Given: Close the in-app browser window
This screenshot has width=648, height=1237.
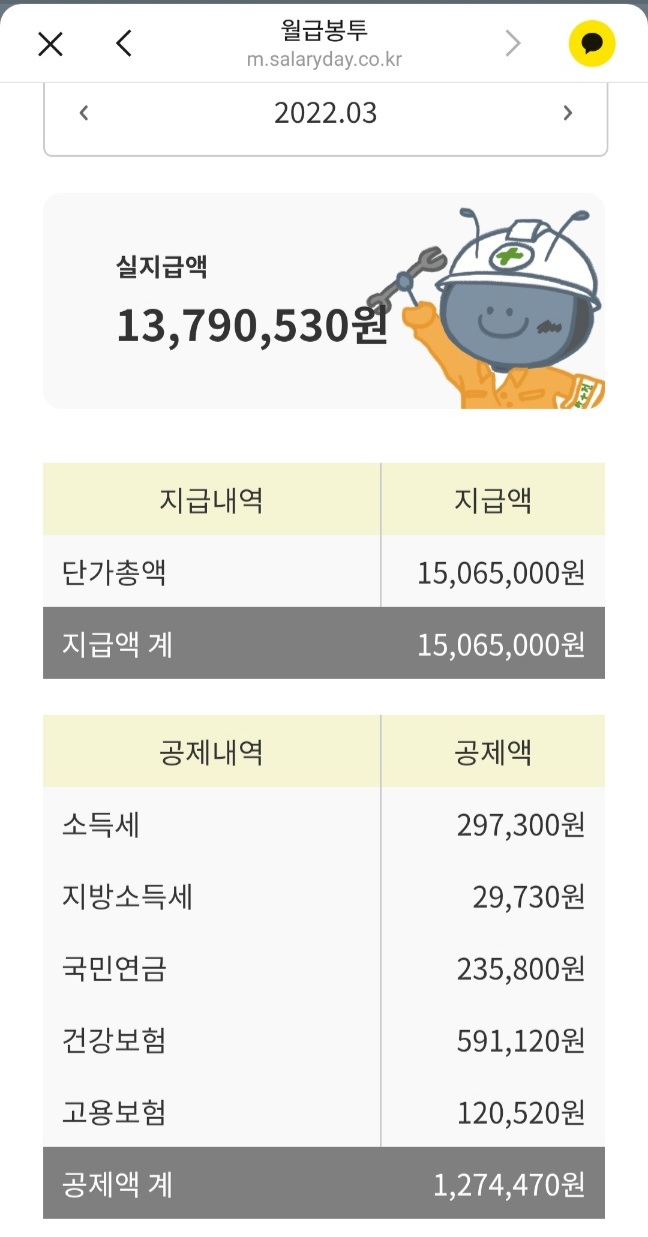Looking at the screenshot, I should coord(50,44).
